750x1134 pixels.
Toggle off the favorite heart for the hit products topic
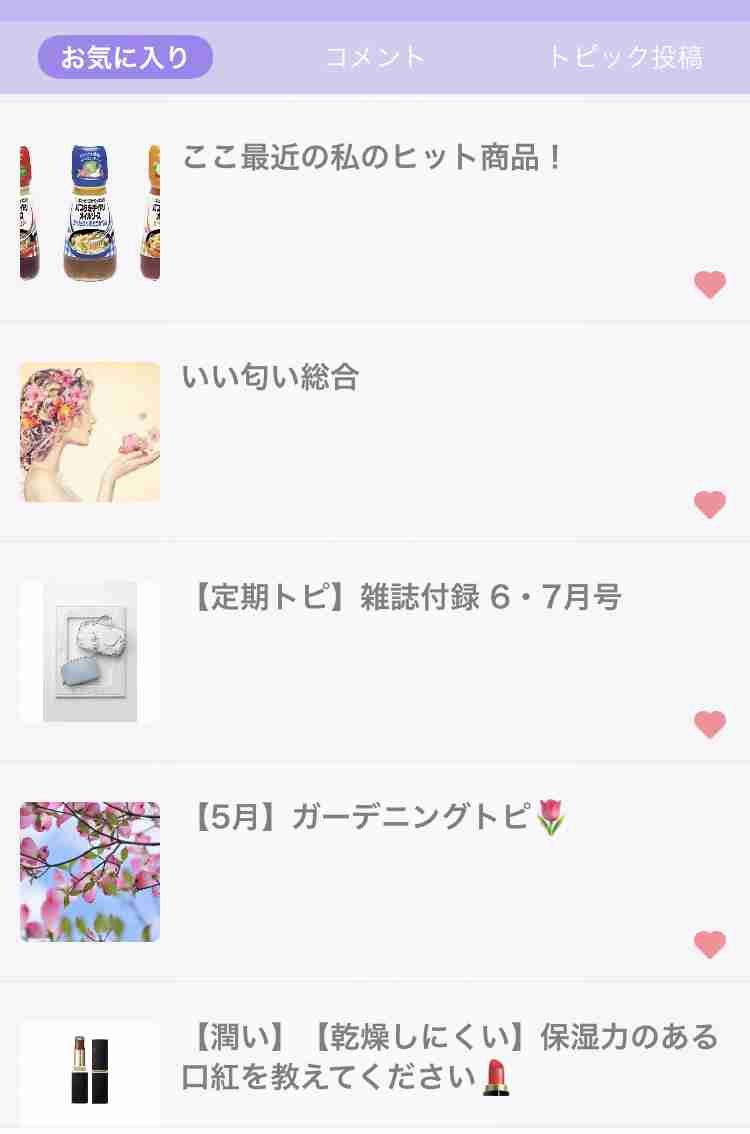click(709, 284)
